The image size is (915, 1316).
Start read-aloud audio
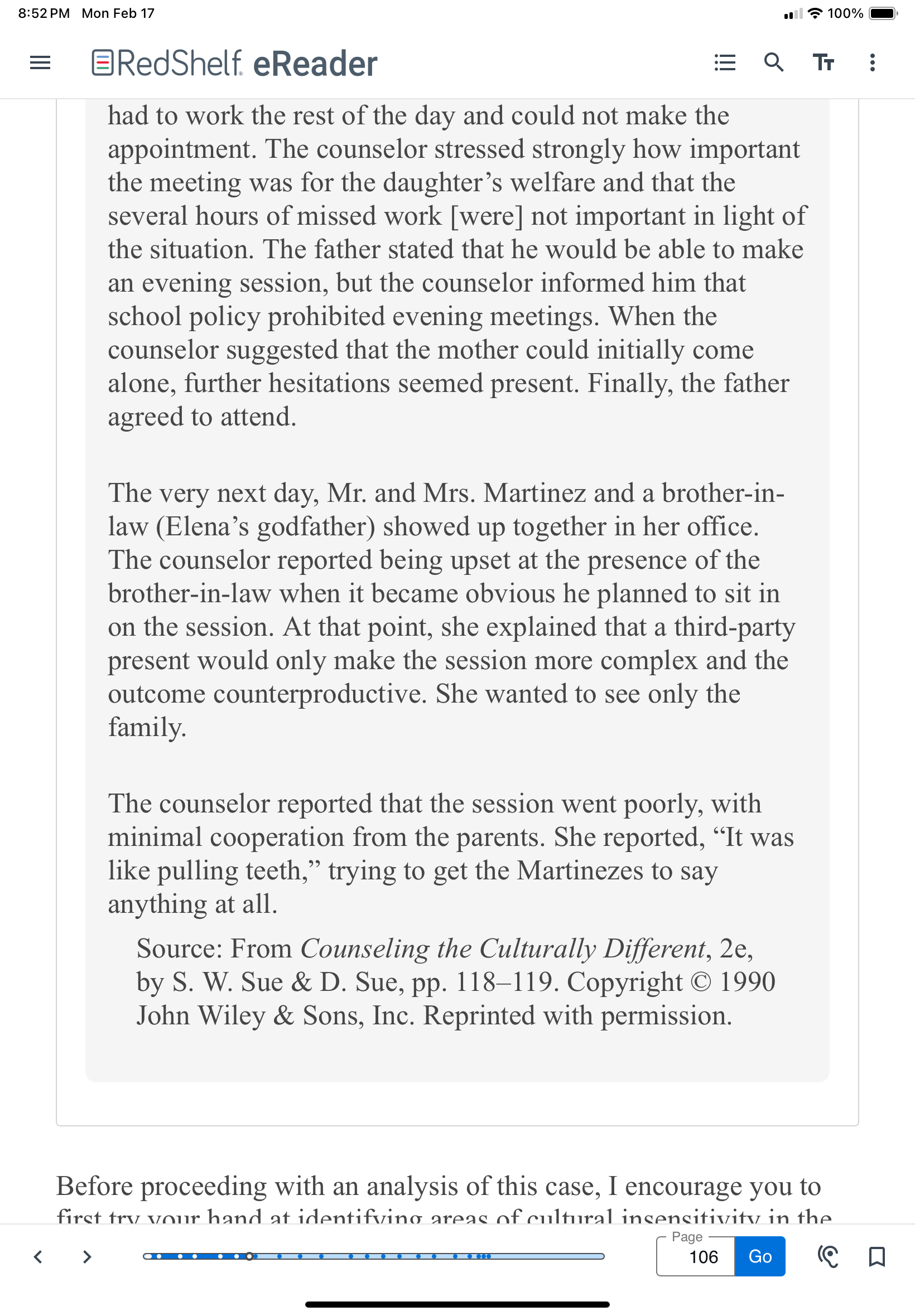(x=828, y=1256)
